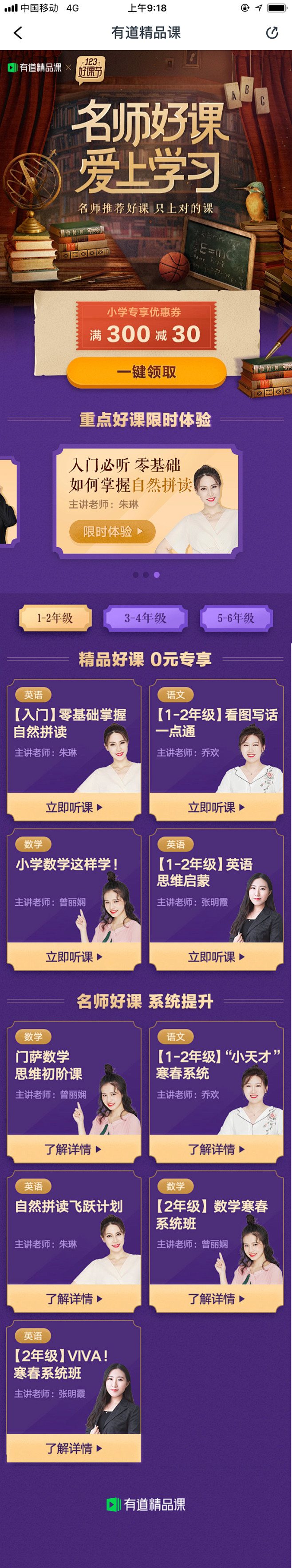Tap 了解详情 for 数学寒春系统班
Screen dimensions: 292x1568
click(216, 1299)
